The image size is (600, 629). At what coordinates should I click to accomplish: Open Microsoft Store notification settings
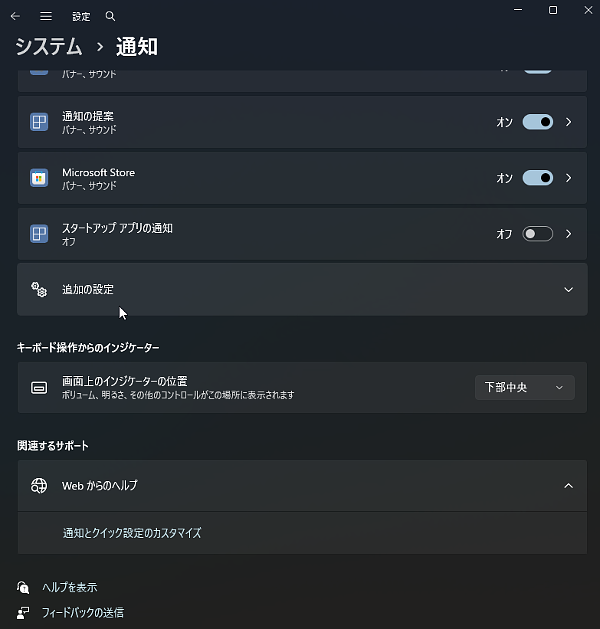[569, 178]
